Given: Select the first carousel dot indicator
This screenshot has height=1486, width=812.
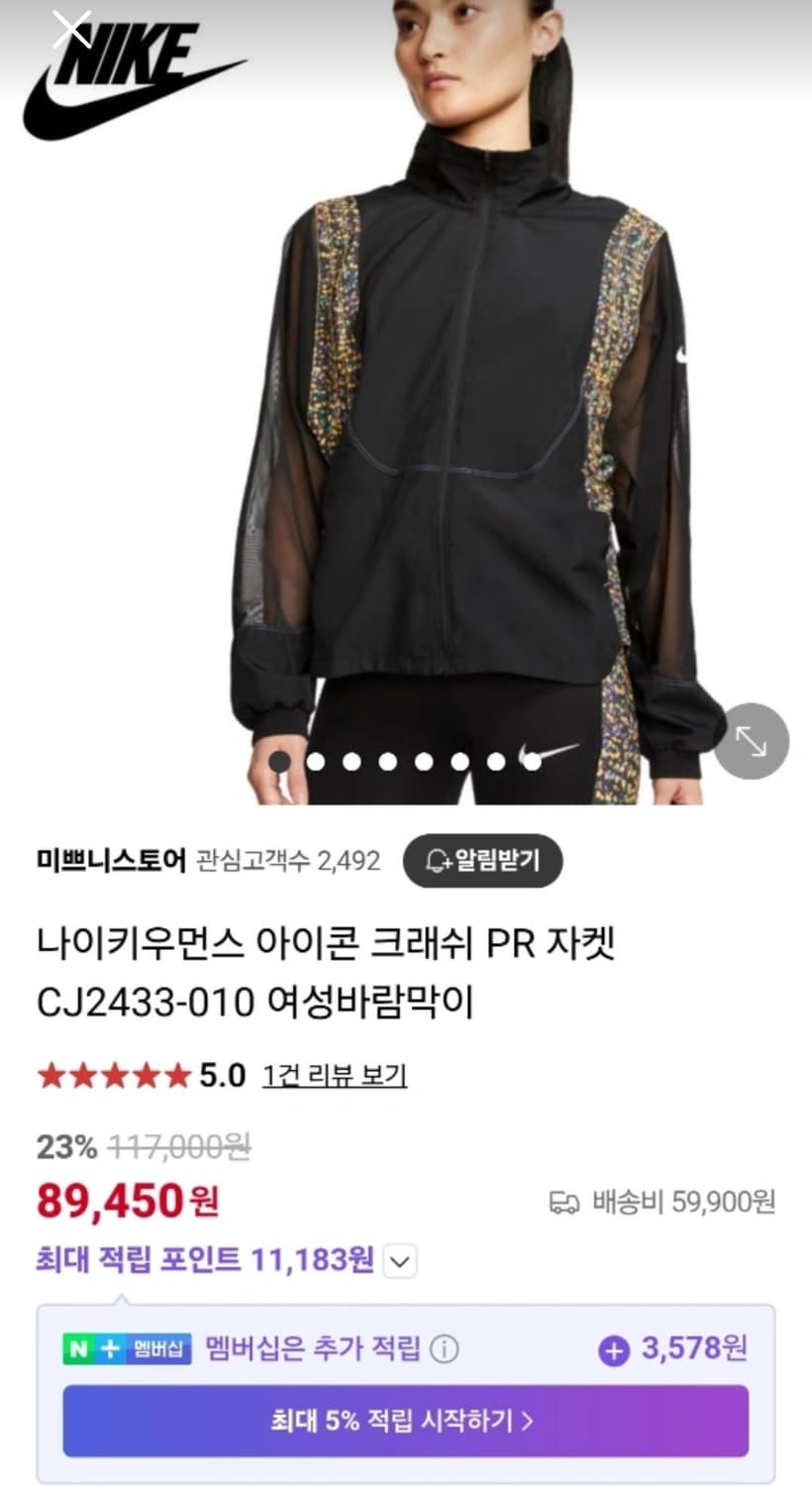Looking at the screenshot, I should (x=280, y=761).
